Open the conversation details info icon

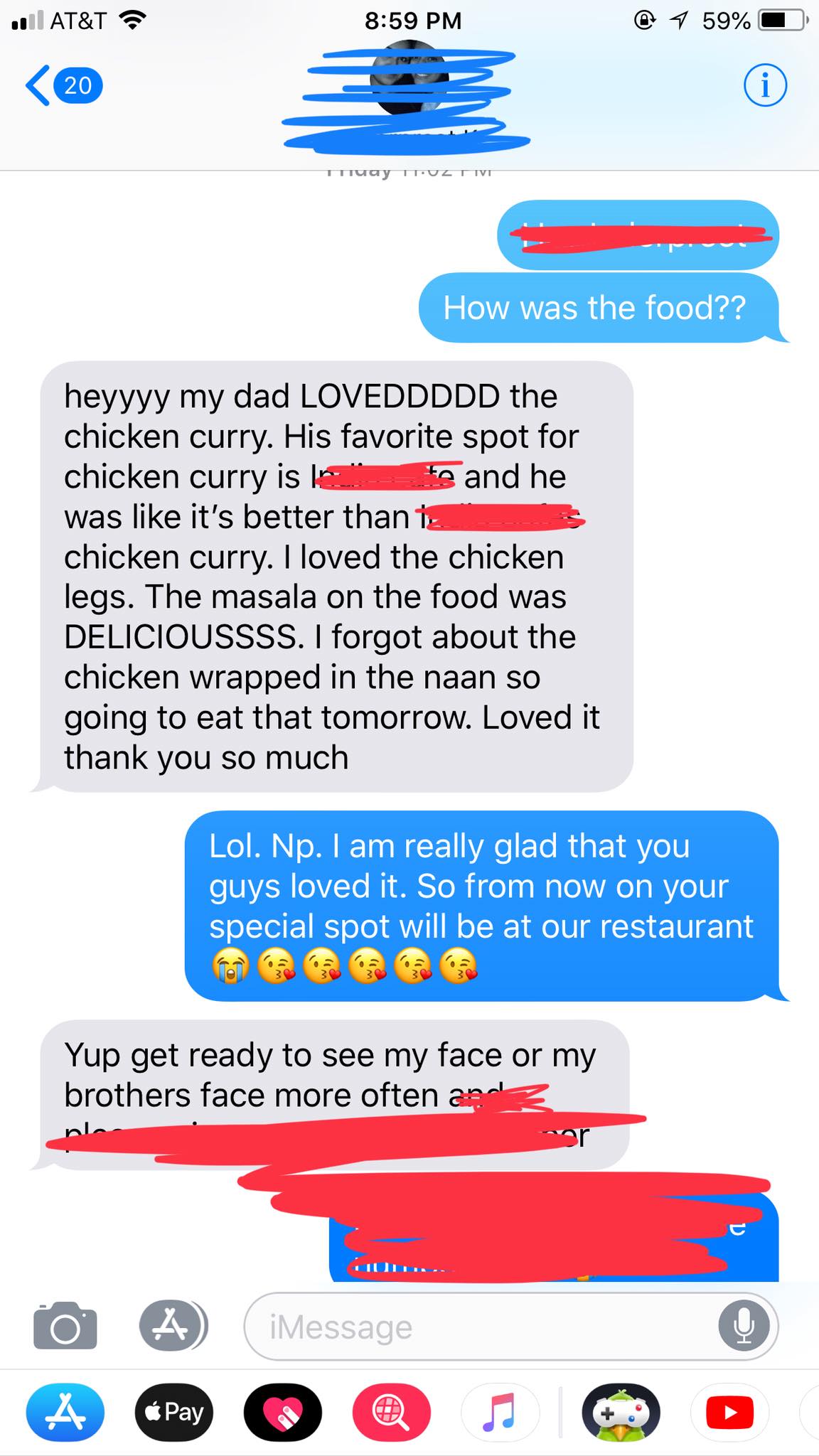coord(765,85)
